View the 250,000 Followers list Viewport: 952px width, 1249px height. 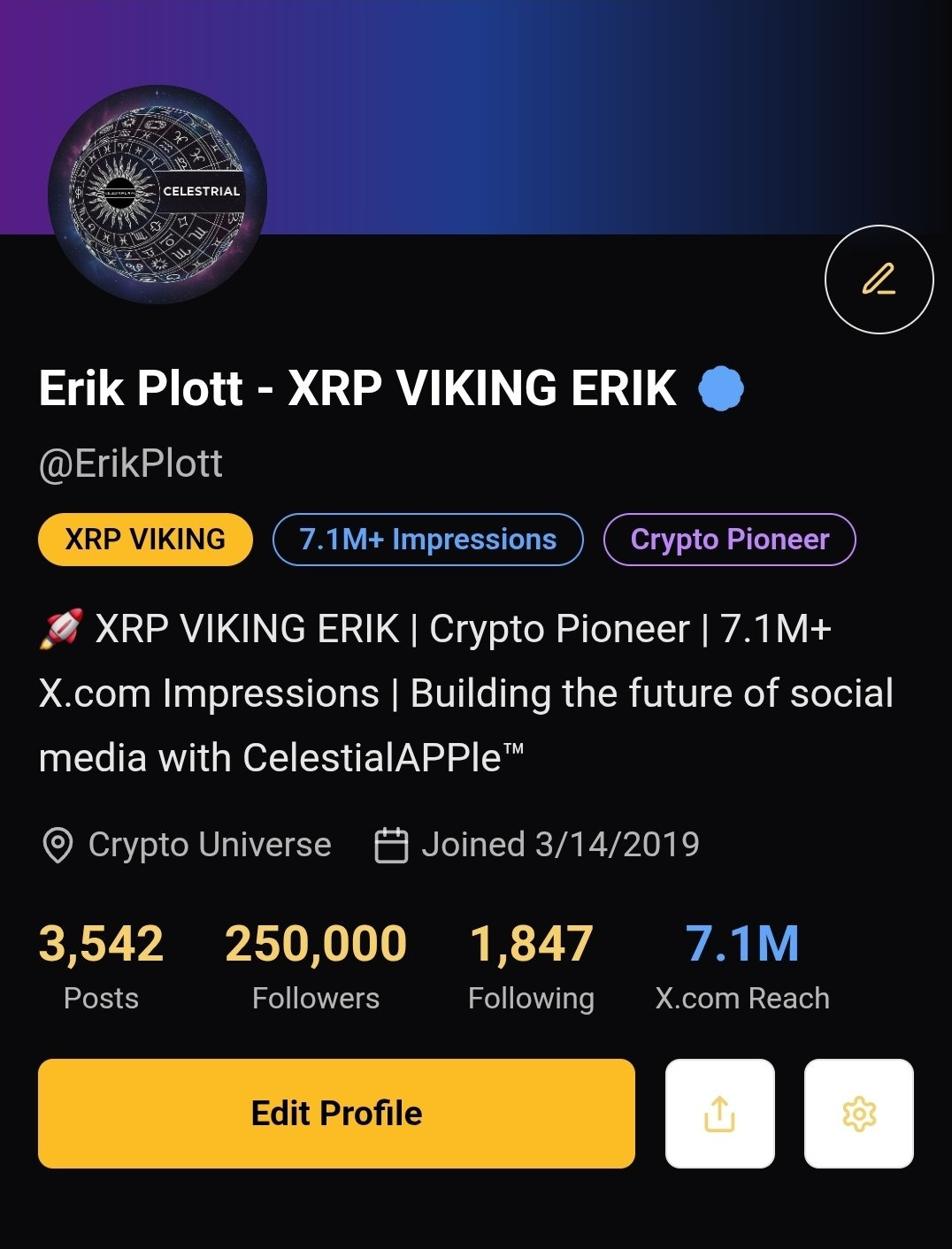[316, 964]
